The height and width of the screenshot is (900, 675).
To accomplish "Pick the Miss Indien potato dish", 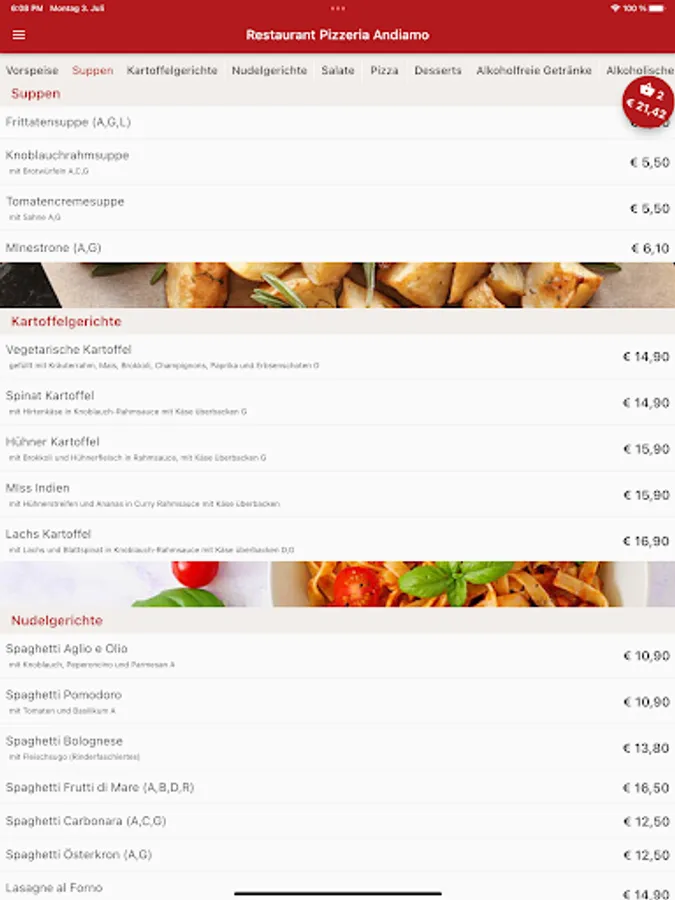I will (337, 495).
